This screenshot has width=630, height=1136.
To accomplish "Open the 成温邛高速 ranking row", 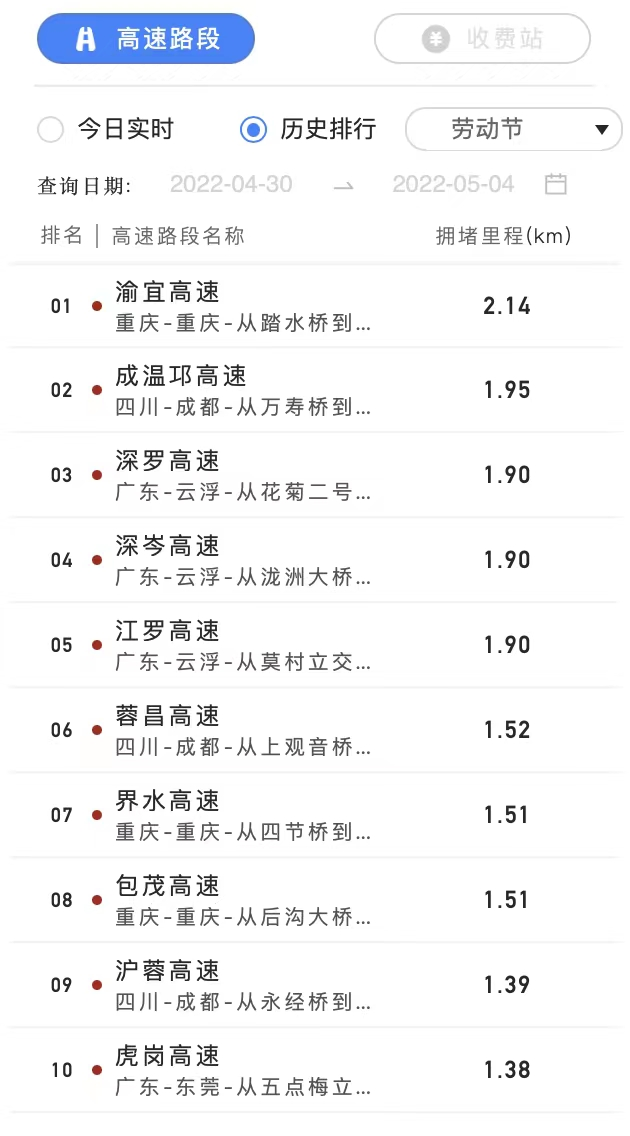I will click(315, 390).
